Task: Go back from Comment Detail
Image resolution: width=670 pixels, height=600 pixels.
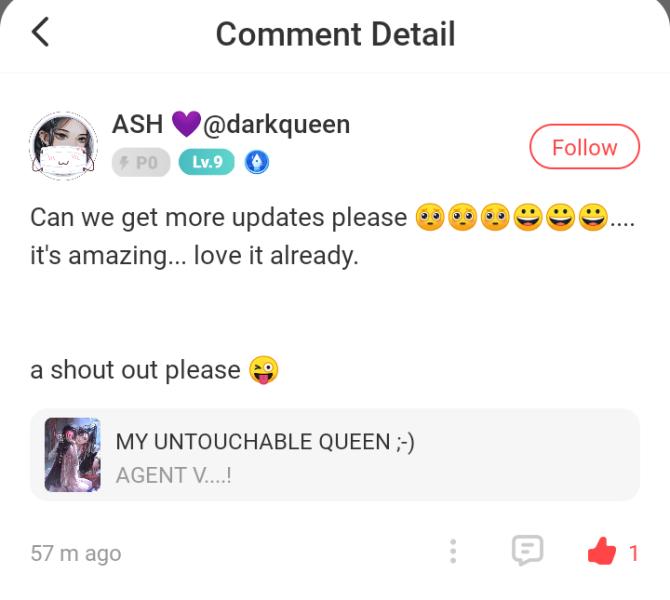Action: 40,32
